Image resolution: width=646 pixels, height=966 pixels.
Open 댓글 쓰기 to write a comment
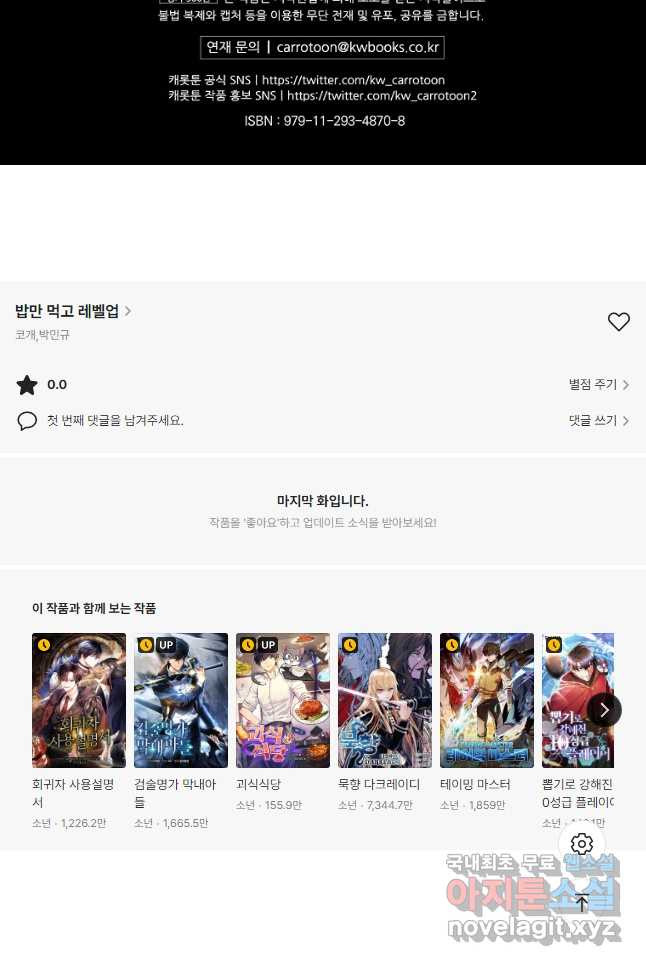click(598, 421)
